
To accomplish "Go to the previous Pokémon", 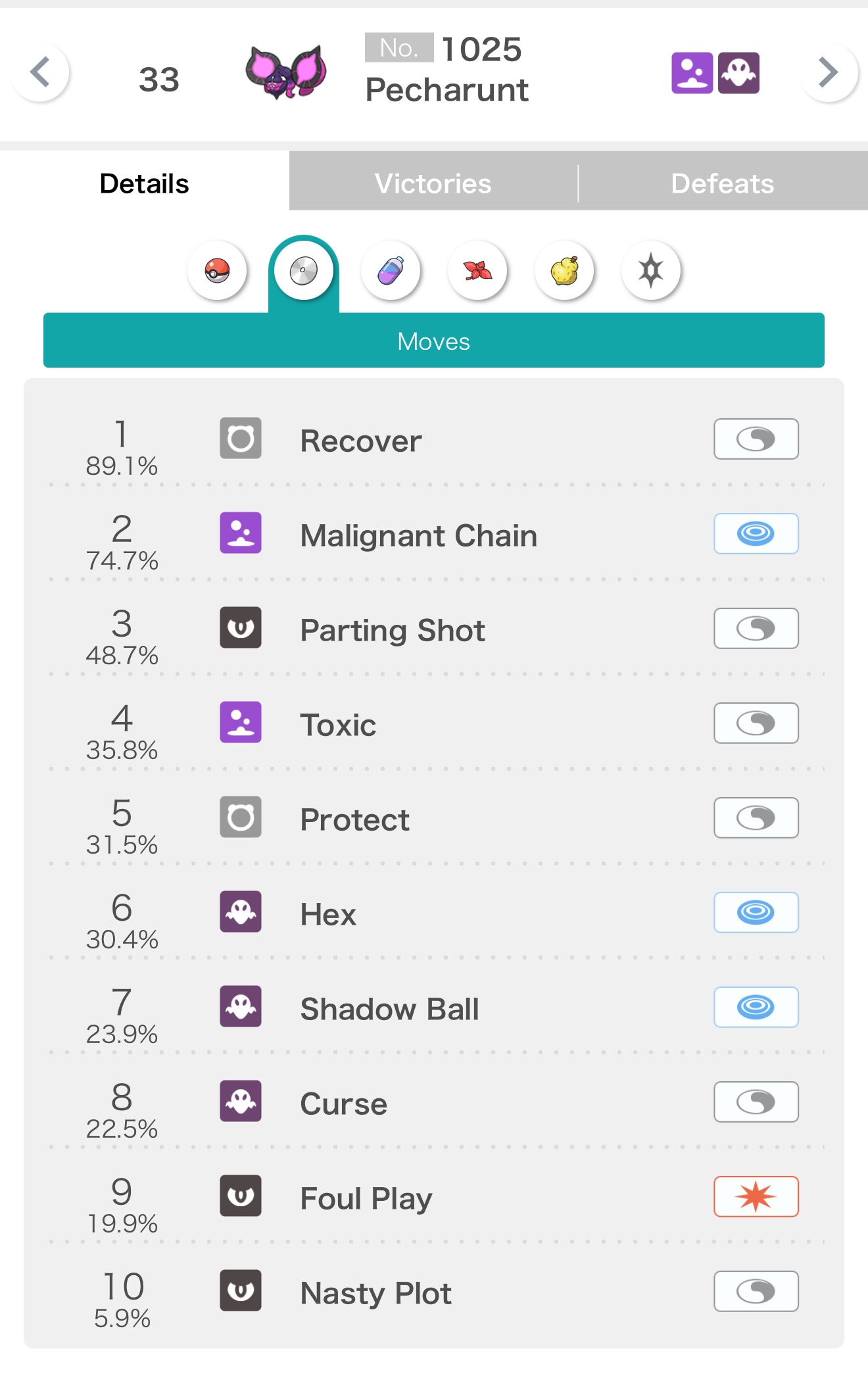I will pos(41,72).
